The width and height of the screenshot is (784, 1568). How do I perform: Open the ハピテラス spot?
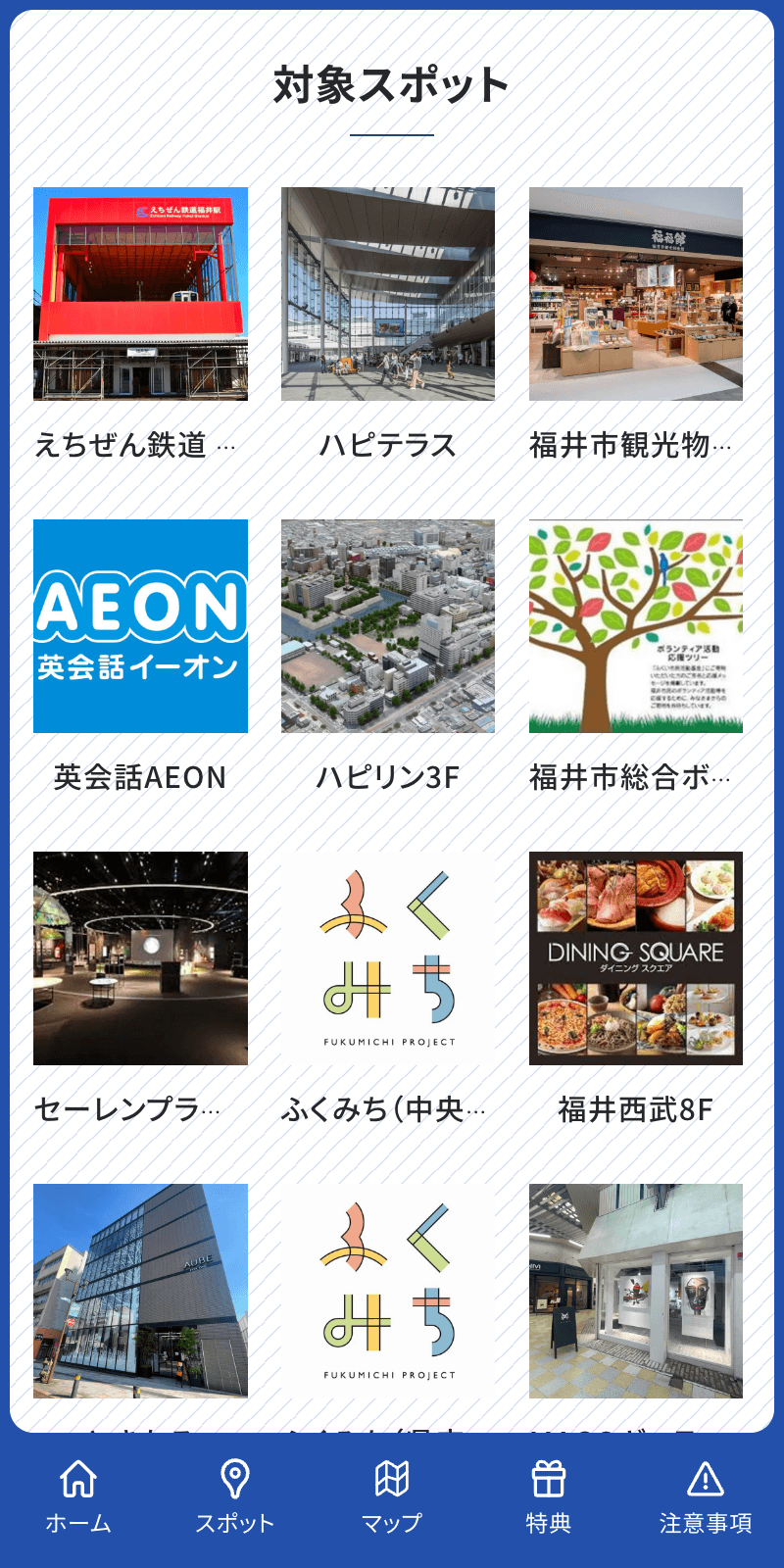(388, 324)
